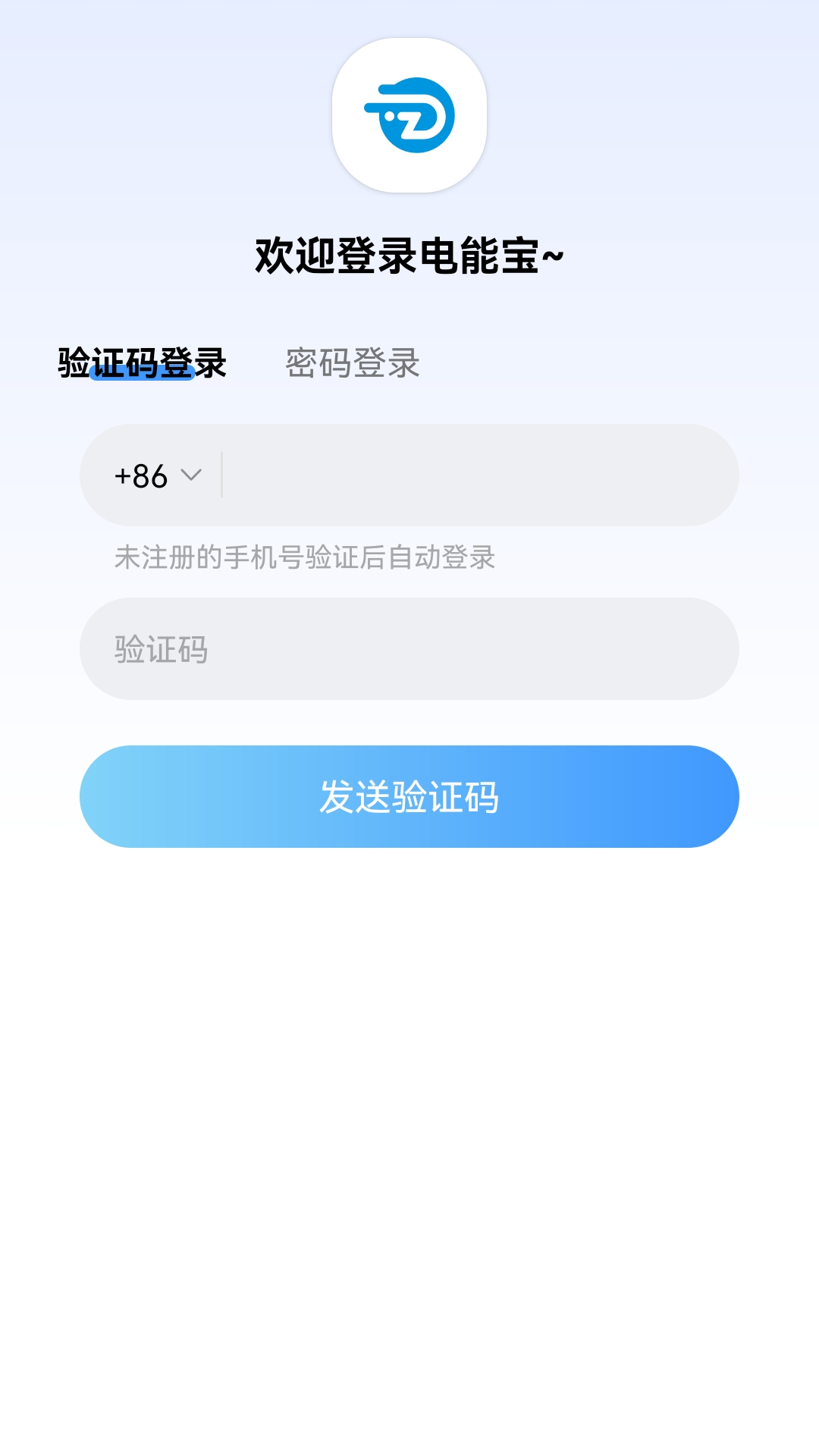Switch to the 密码登录 tab
This screenshot has height=1456, width=819.
click(352, 362)
